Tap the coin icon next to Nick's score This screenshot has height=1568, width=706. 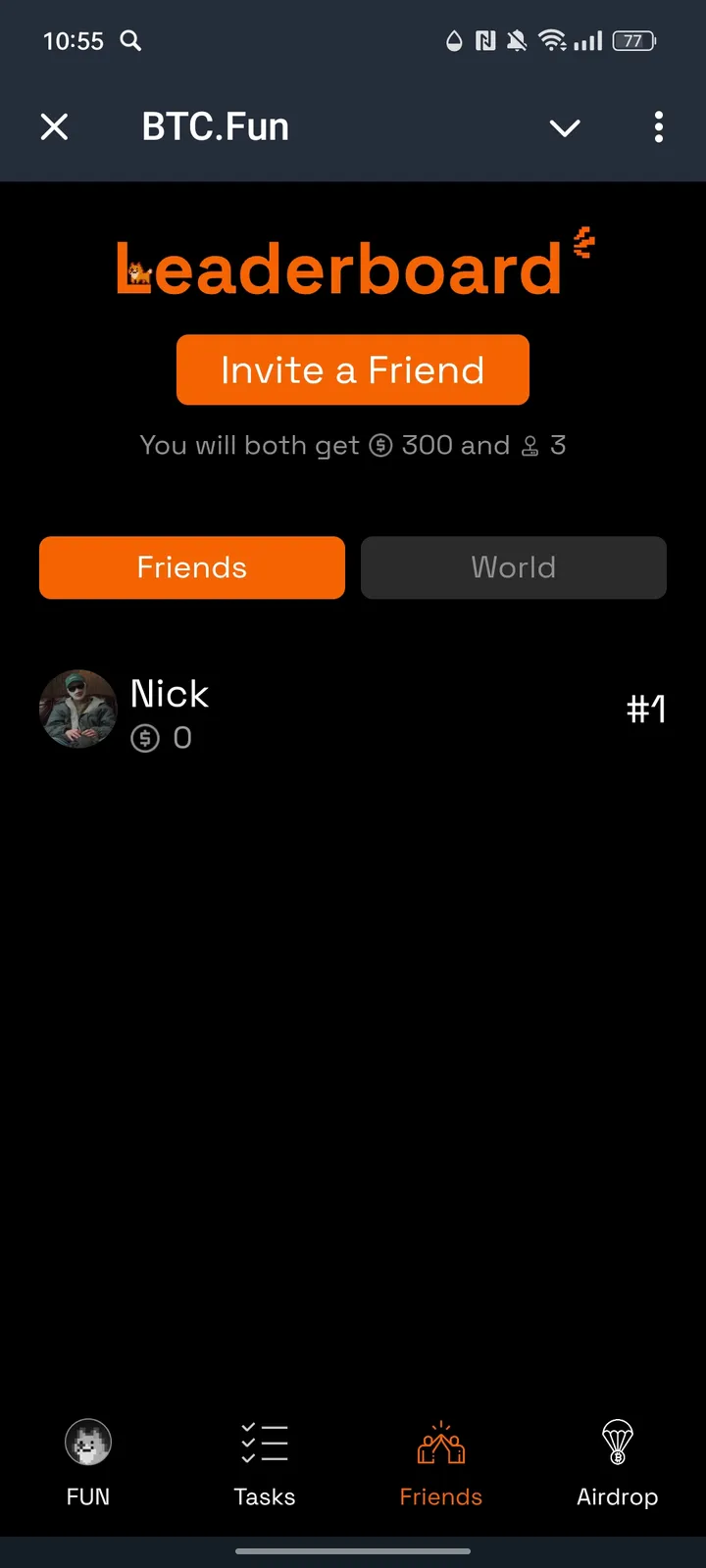point(145,738)
